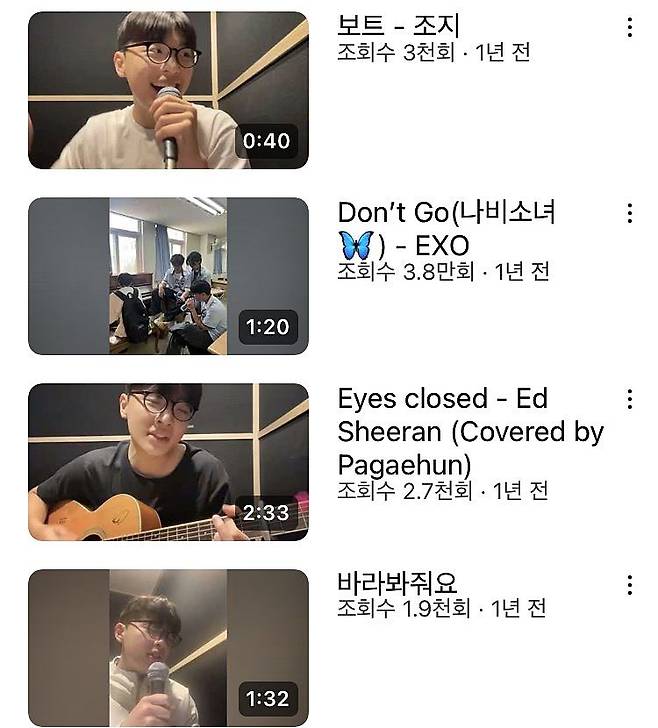Open the video thumbnail for 보트 - 조지
The width and height of the screenshot is (658, 728).
tap(168, 90)
